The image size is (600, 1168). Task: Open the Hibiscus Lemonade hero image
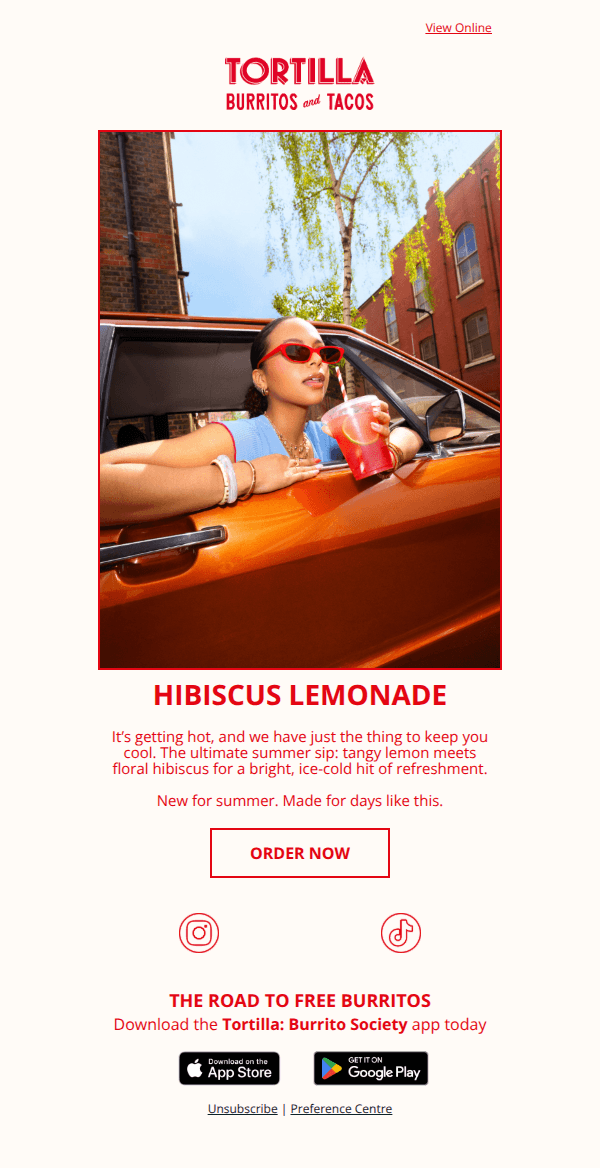click(300, 400)
